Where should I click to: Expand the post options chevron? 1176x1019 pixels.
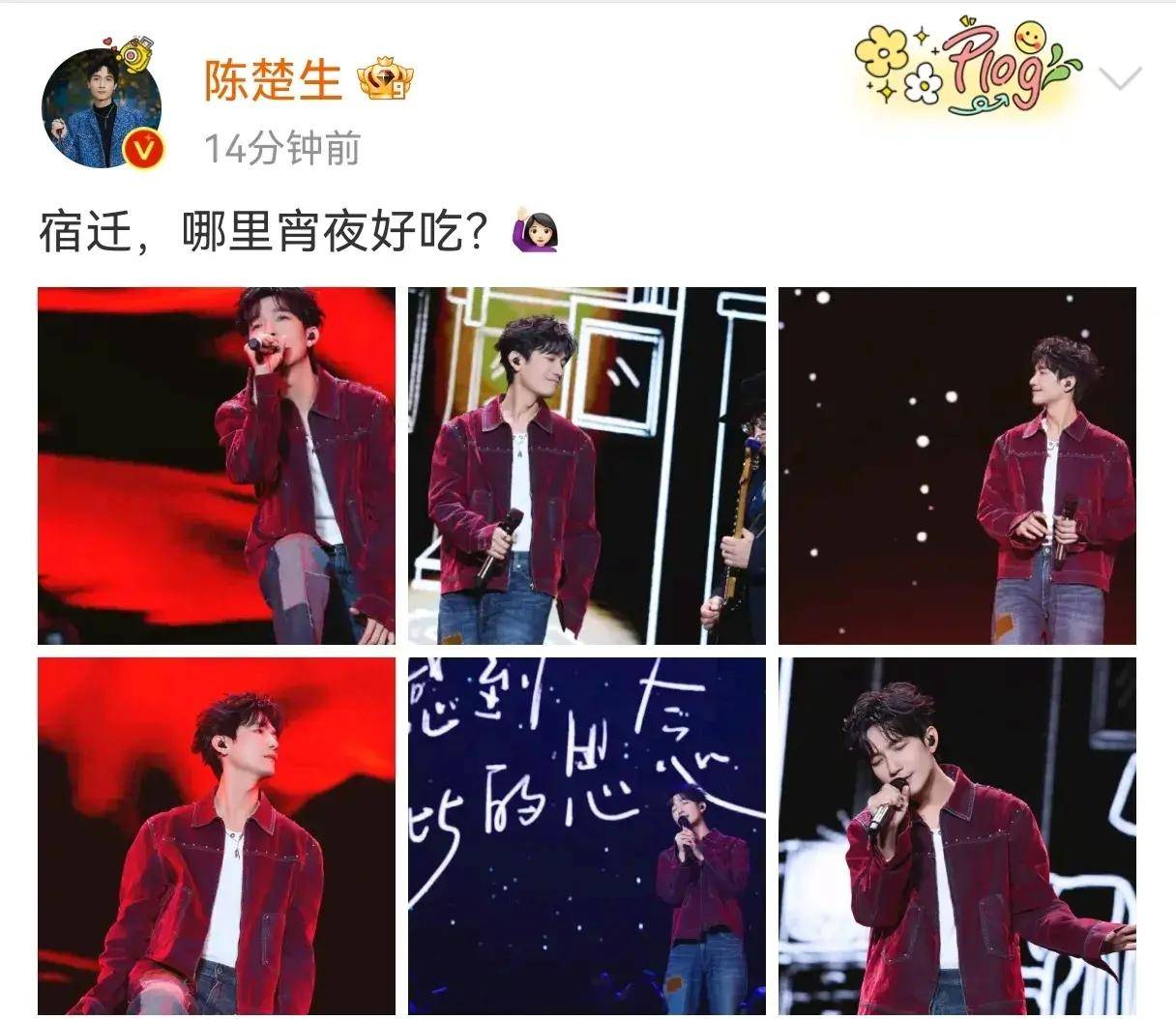[x=1120, y=79]
